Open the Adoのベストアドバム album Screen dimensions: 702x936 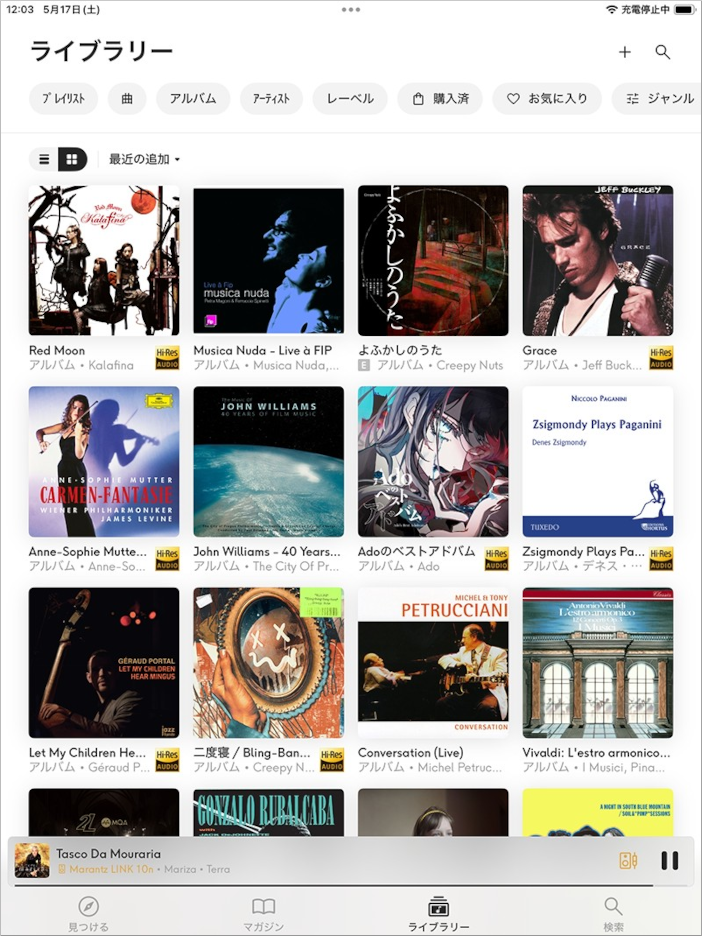point(433,462)
